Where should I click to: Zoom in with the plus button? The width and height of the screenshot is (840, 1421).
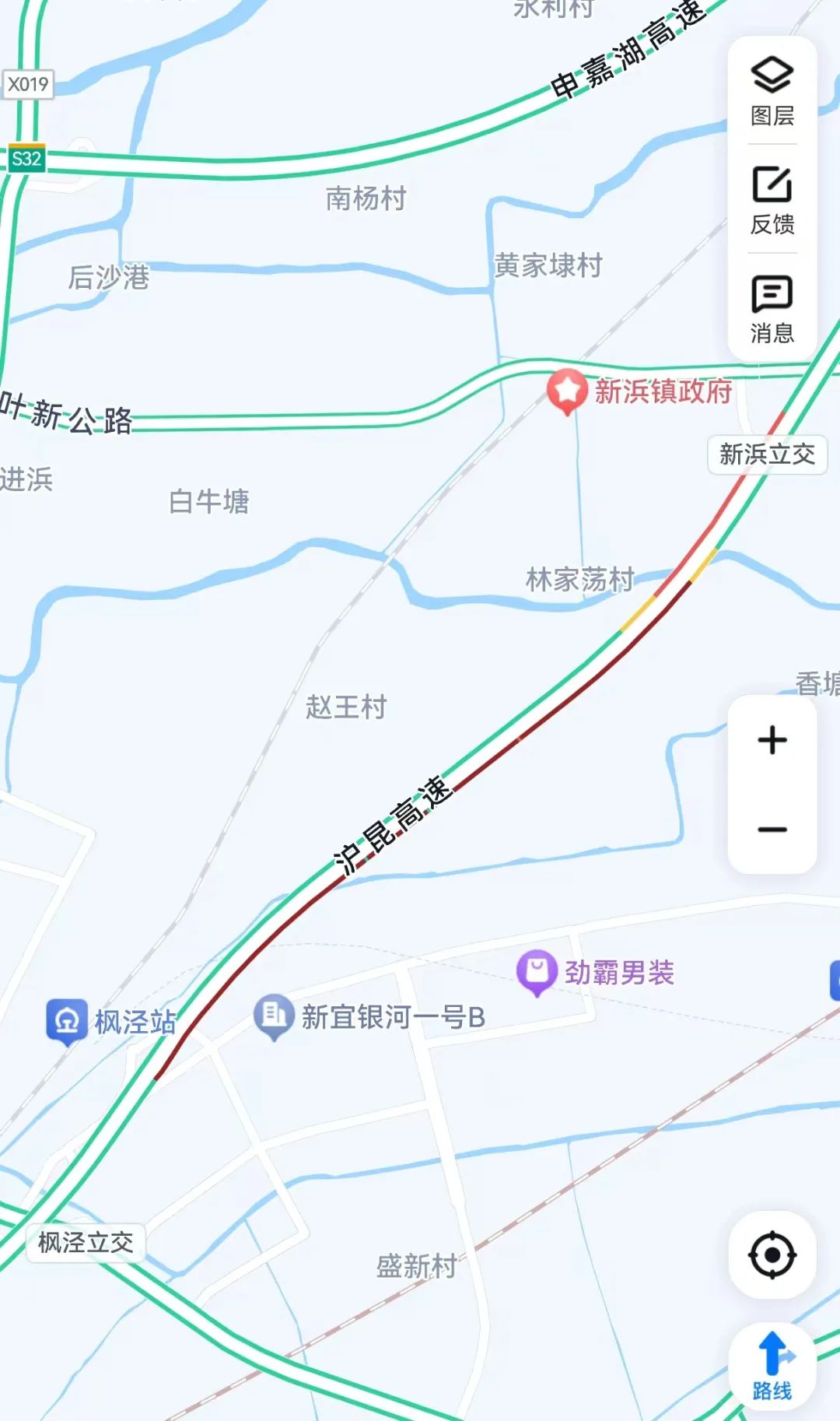pos(772,740)
